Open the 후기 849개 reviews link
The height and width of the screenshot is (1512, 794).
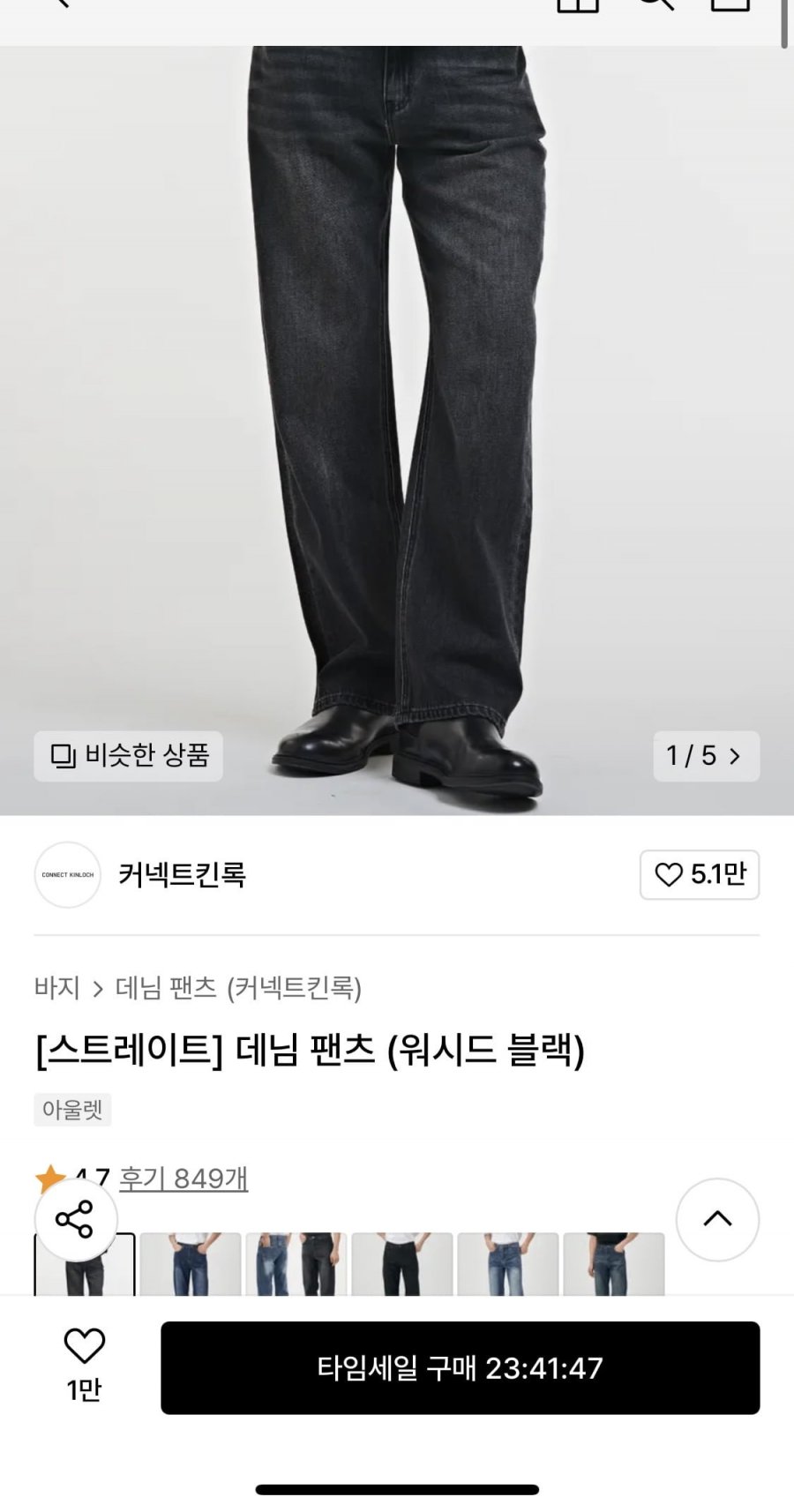tap(184, 1179)
